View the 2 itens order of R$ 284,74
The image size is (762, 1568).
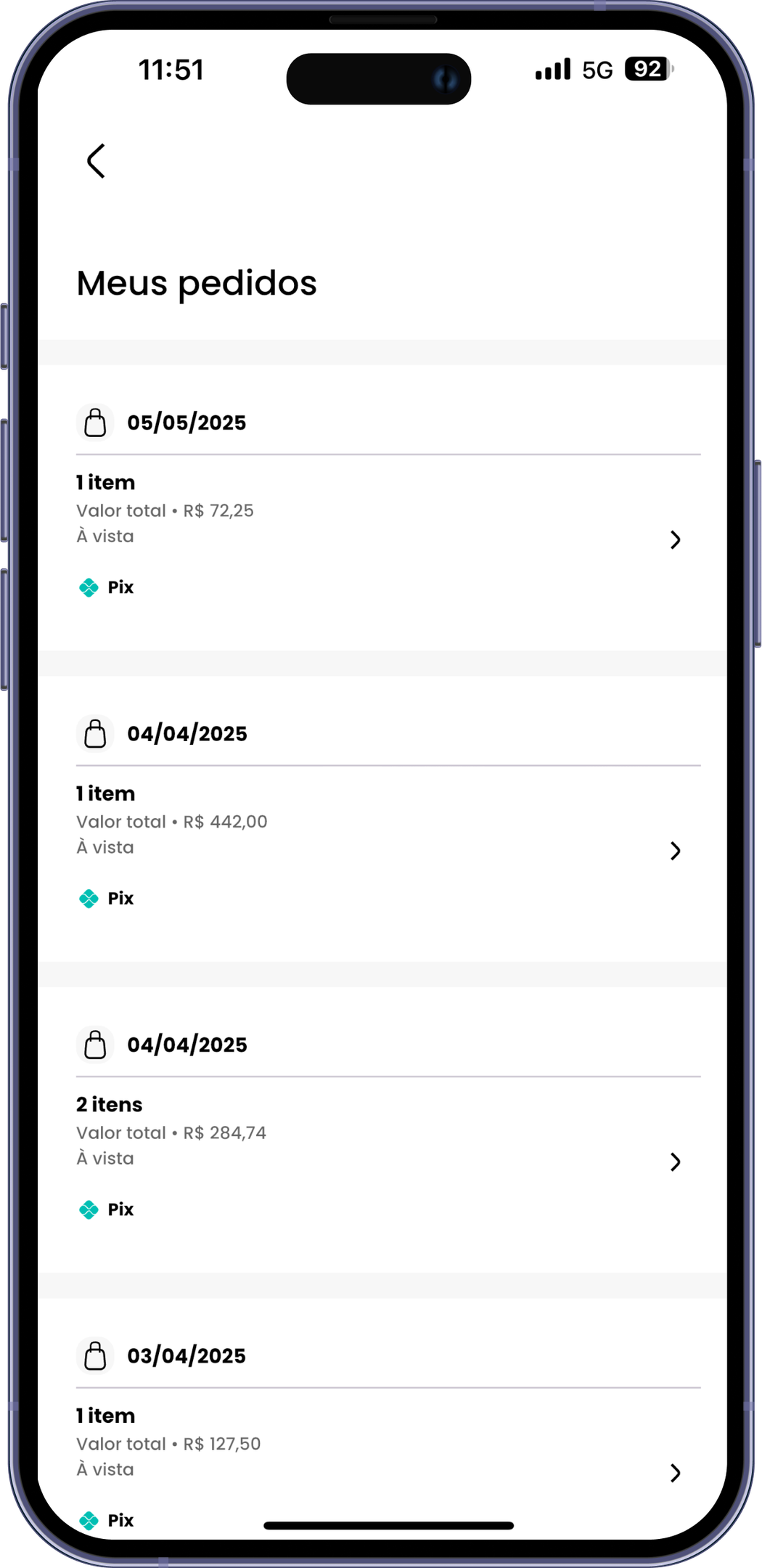675,1161
